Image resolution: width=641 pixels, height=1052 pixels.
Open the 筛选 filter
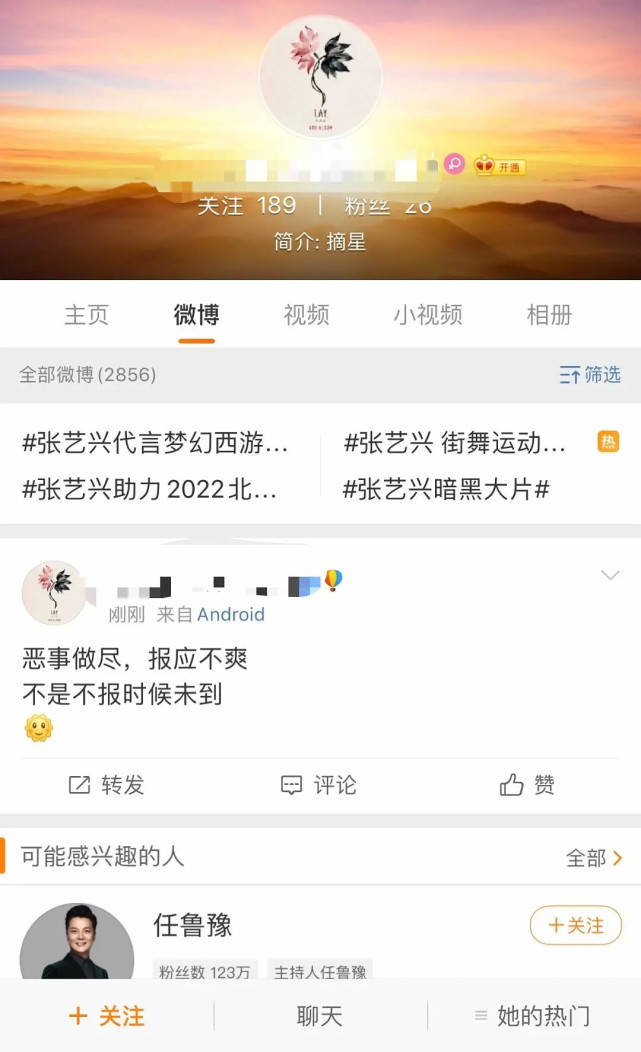coord(590,375)
